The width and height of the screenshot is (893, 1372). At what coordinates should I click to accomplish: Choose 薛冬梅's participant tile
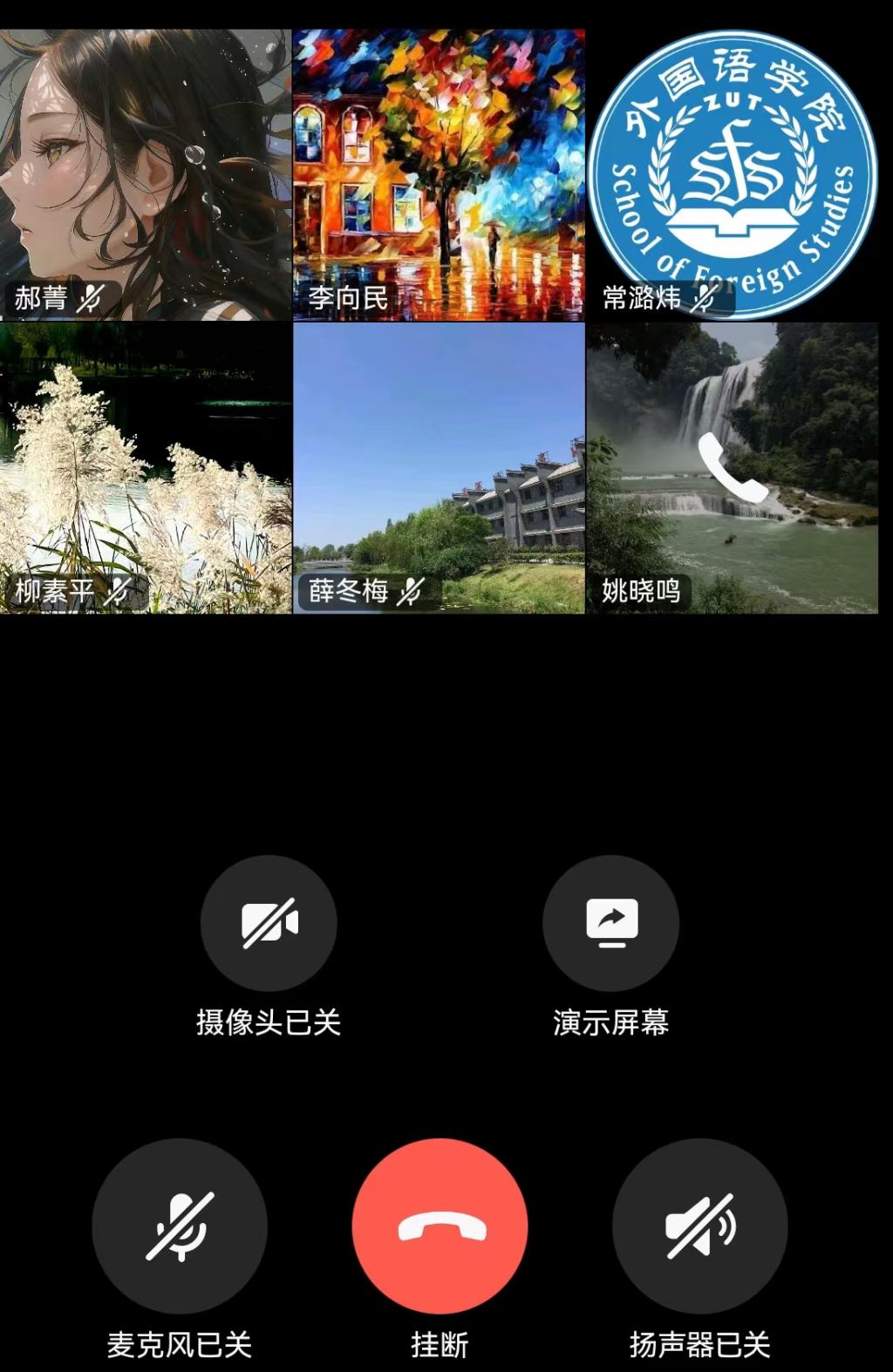click(x=439, y=468)
